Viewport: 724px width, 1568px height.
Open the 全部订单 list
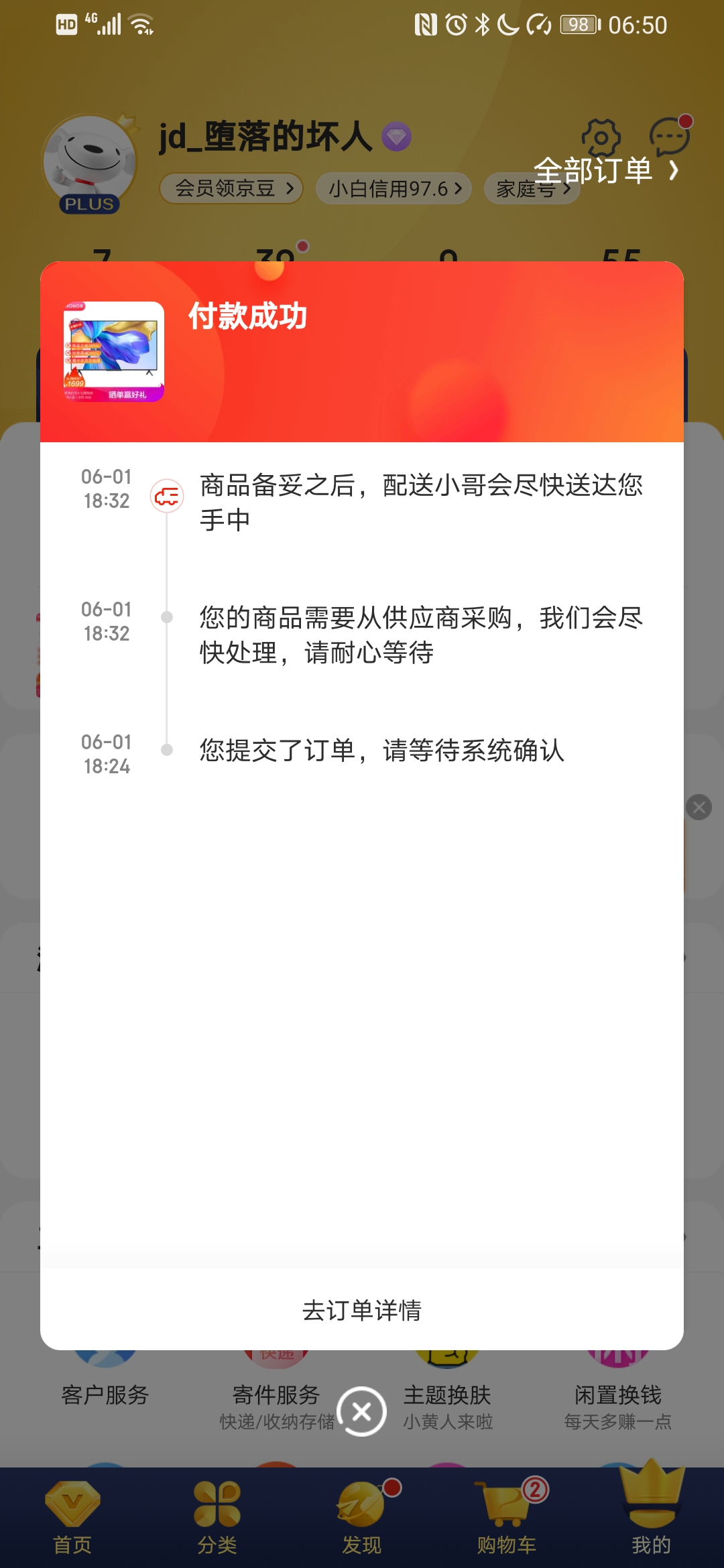[x=606, y=171]
